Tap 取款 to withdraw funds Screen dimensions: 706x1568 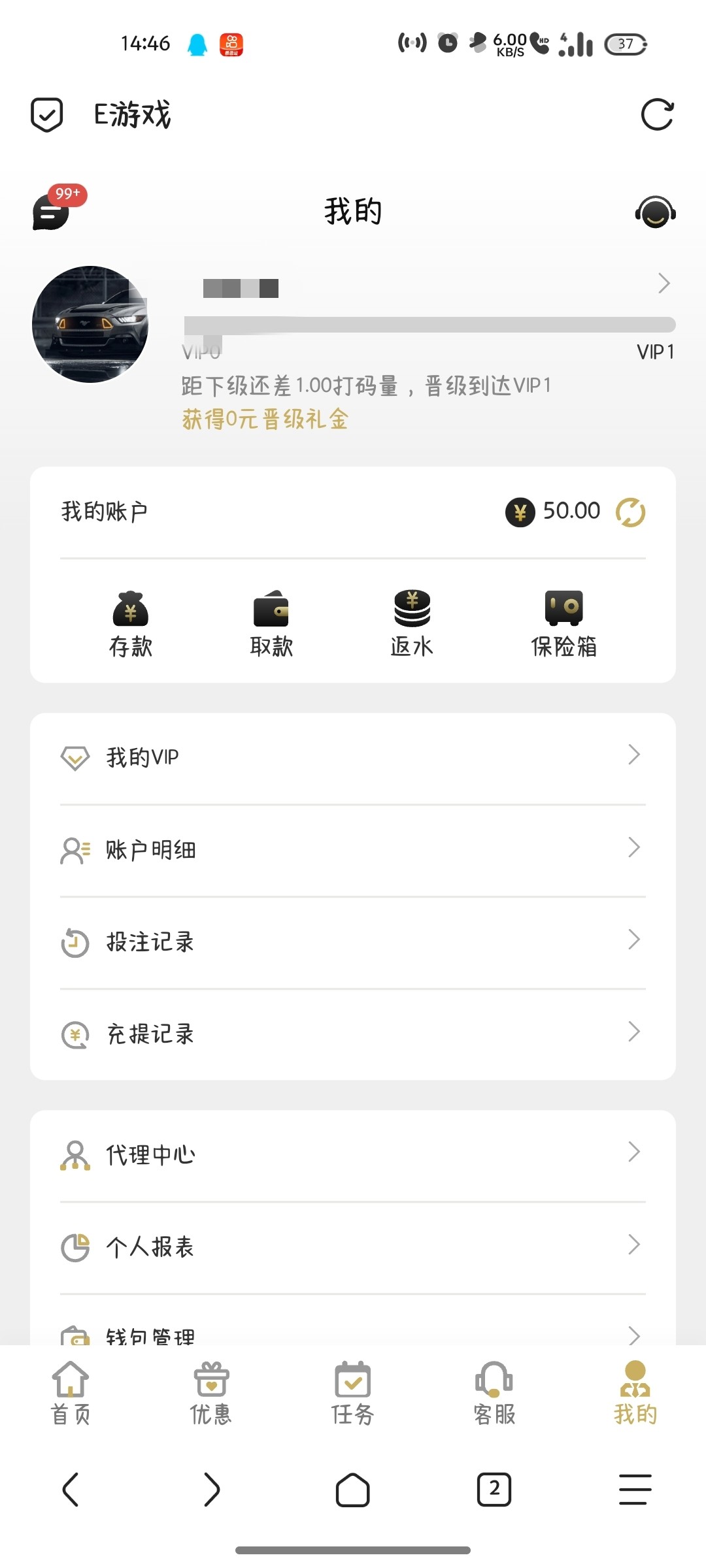point(271,625)
